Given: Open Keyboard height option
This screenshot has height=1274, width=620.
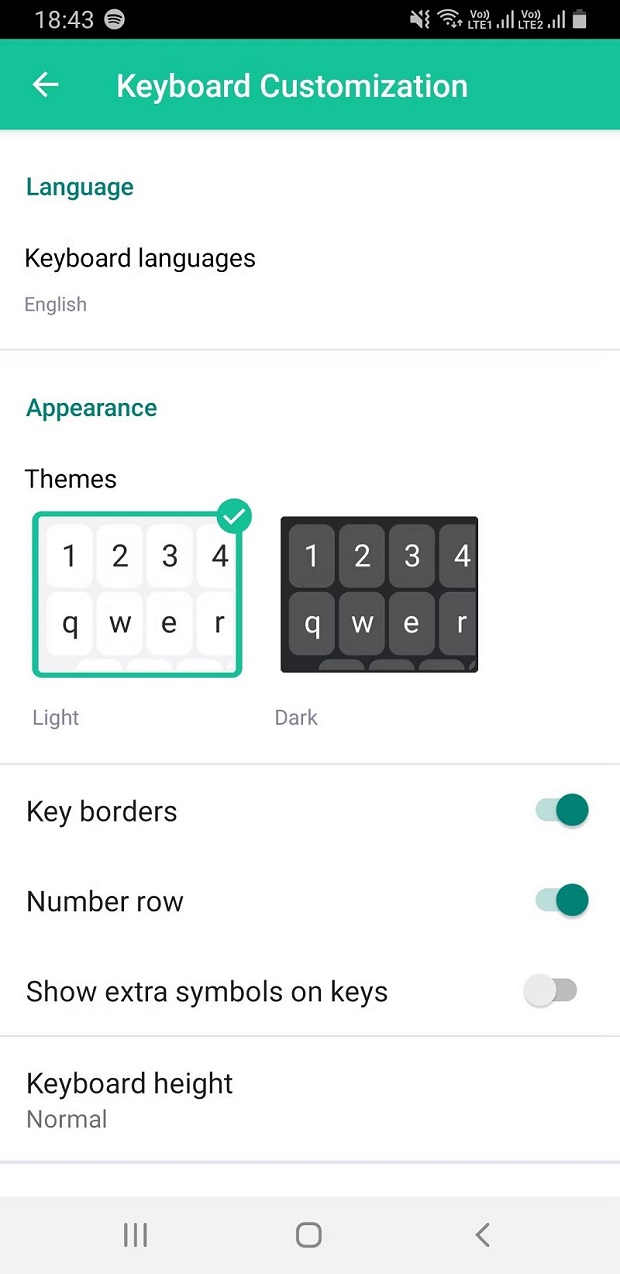Looking at the screenshot, I should (130, 1099).
